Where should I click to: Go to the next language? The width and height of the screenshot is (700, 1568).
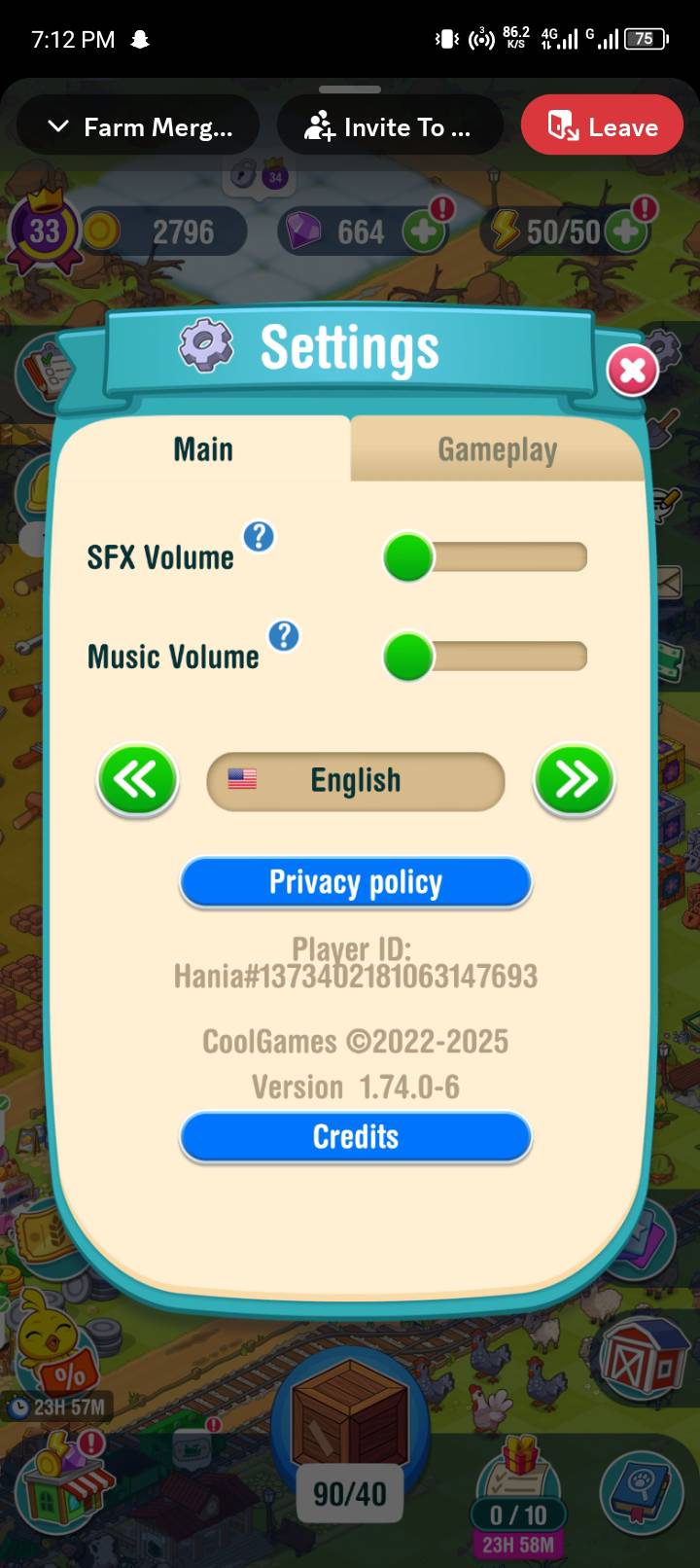pyautogui.click(x=574, y=779)
